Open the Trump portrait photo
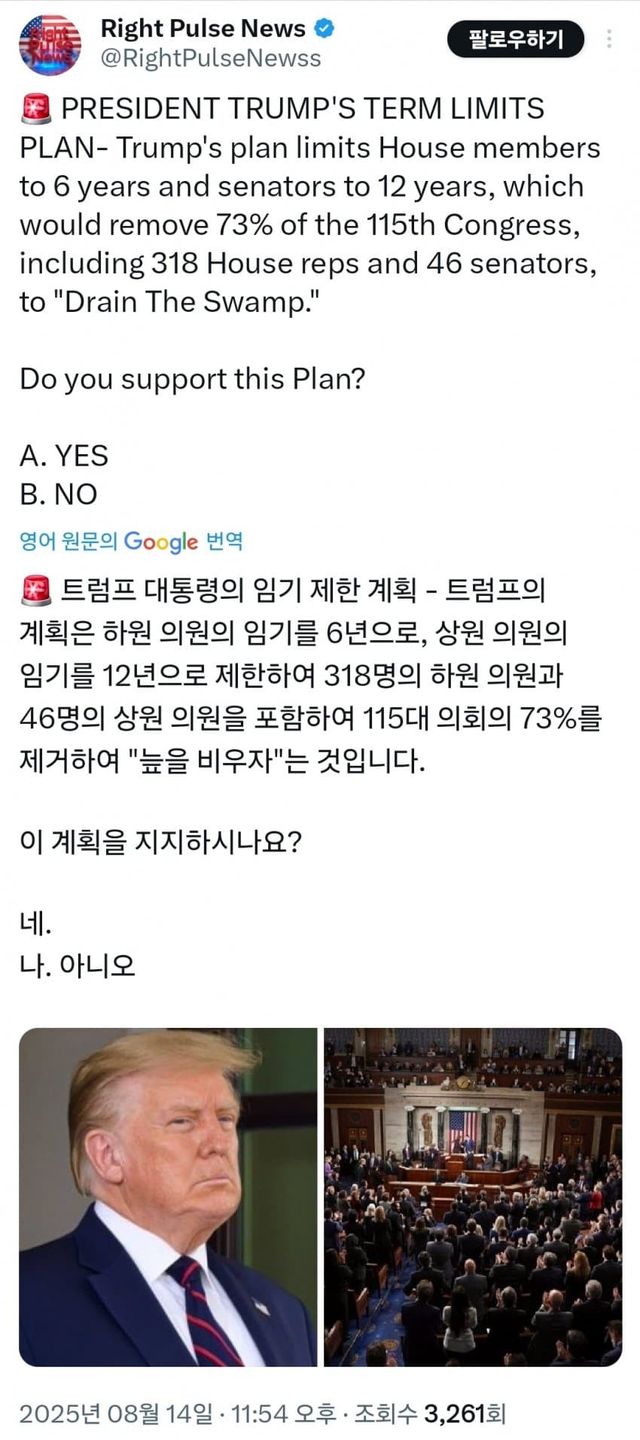Screen dimensions: 640x1440 (x=168, y=1197)
